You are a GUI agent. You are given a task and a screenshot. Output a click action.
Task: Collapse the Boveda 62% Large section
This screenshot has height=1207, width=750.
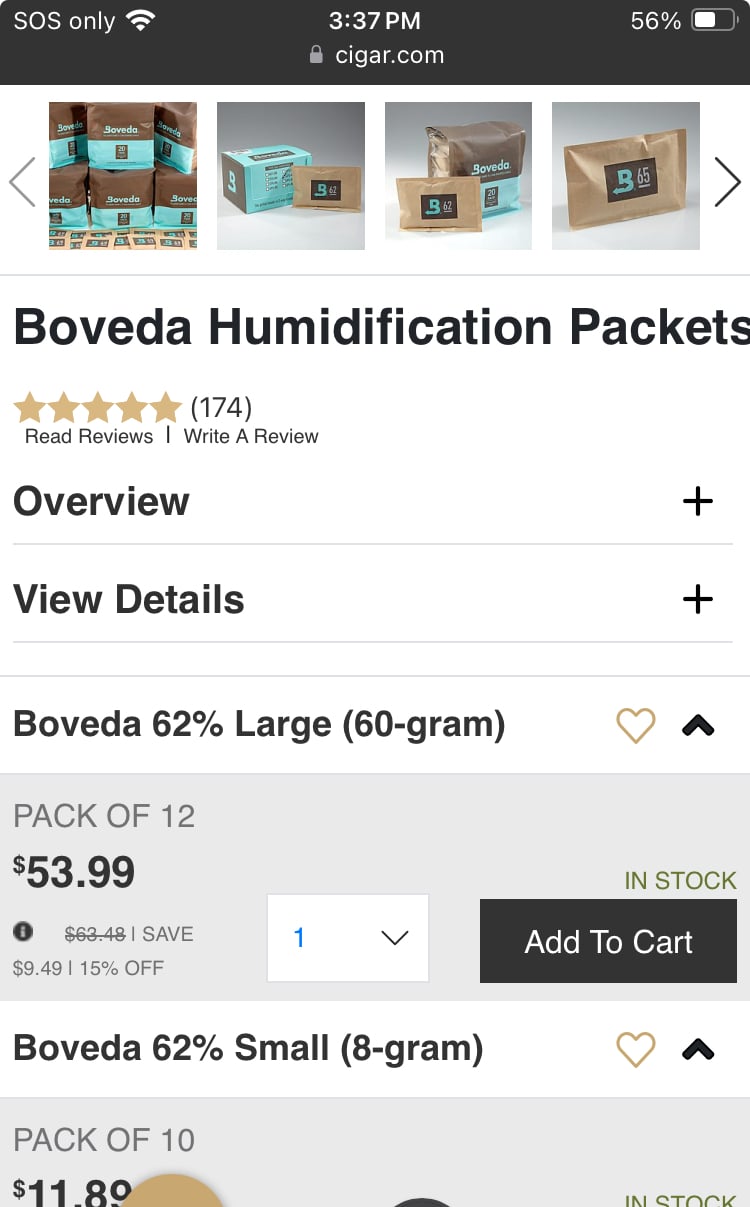(x=698, y=726)
